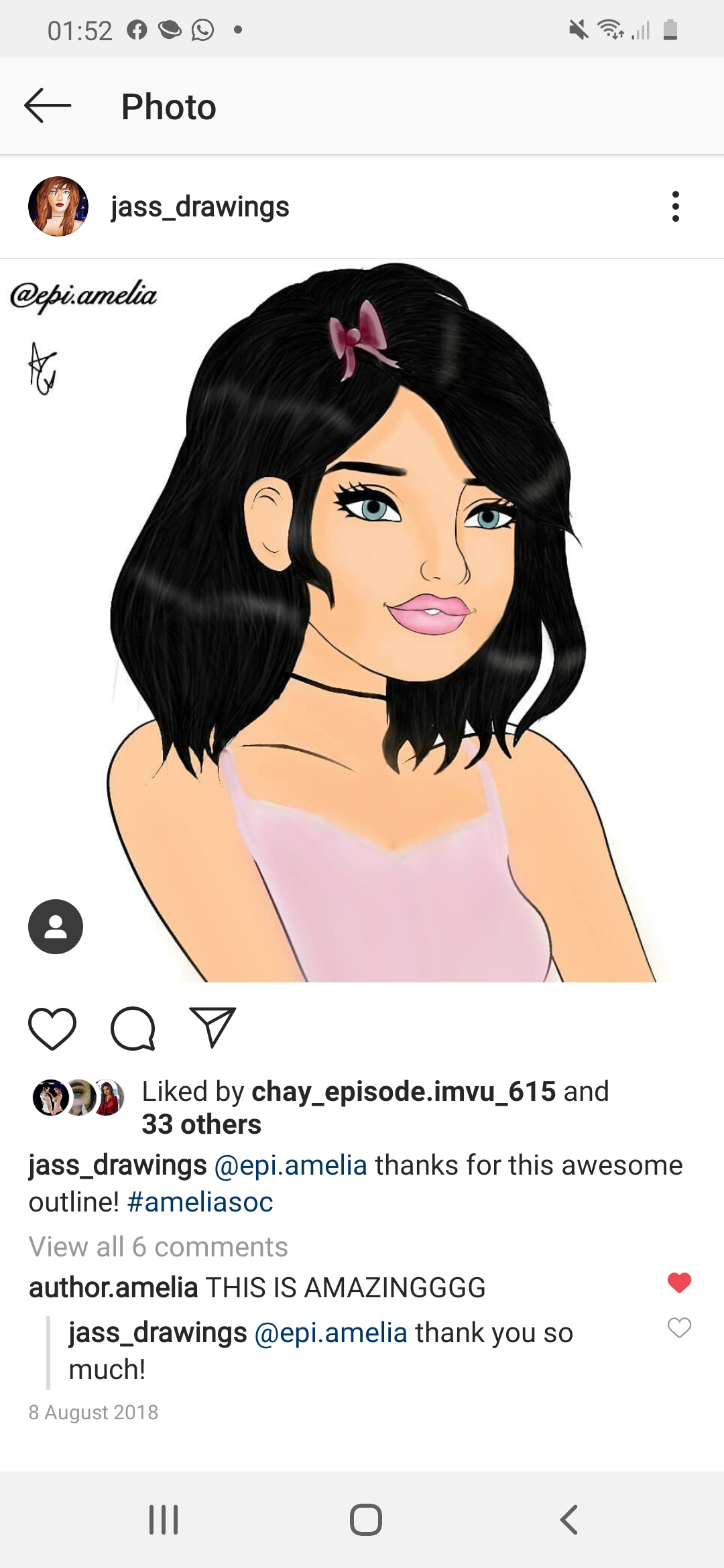Tap the system home button
This screenshot has width=724, height=1568.
pyautogui.click(x=365, y=1520)
